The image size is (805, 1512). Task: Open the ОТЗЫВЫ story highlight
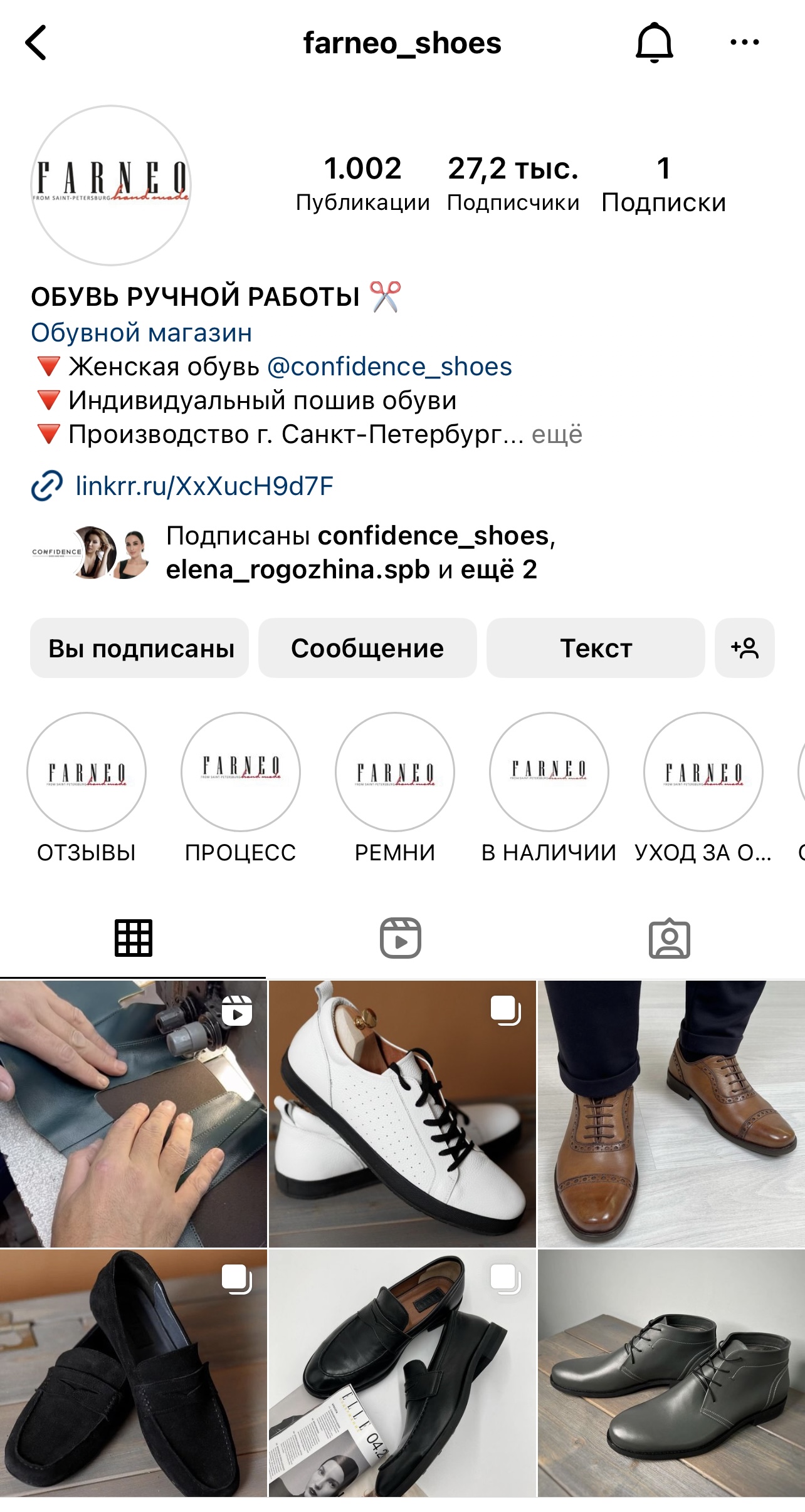(87, 772)
